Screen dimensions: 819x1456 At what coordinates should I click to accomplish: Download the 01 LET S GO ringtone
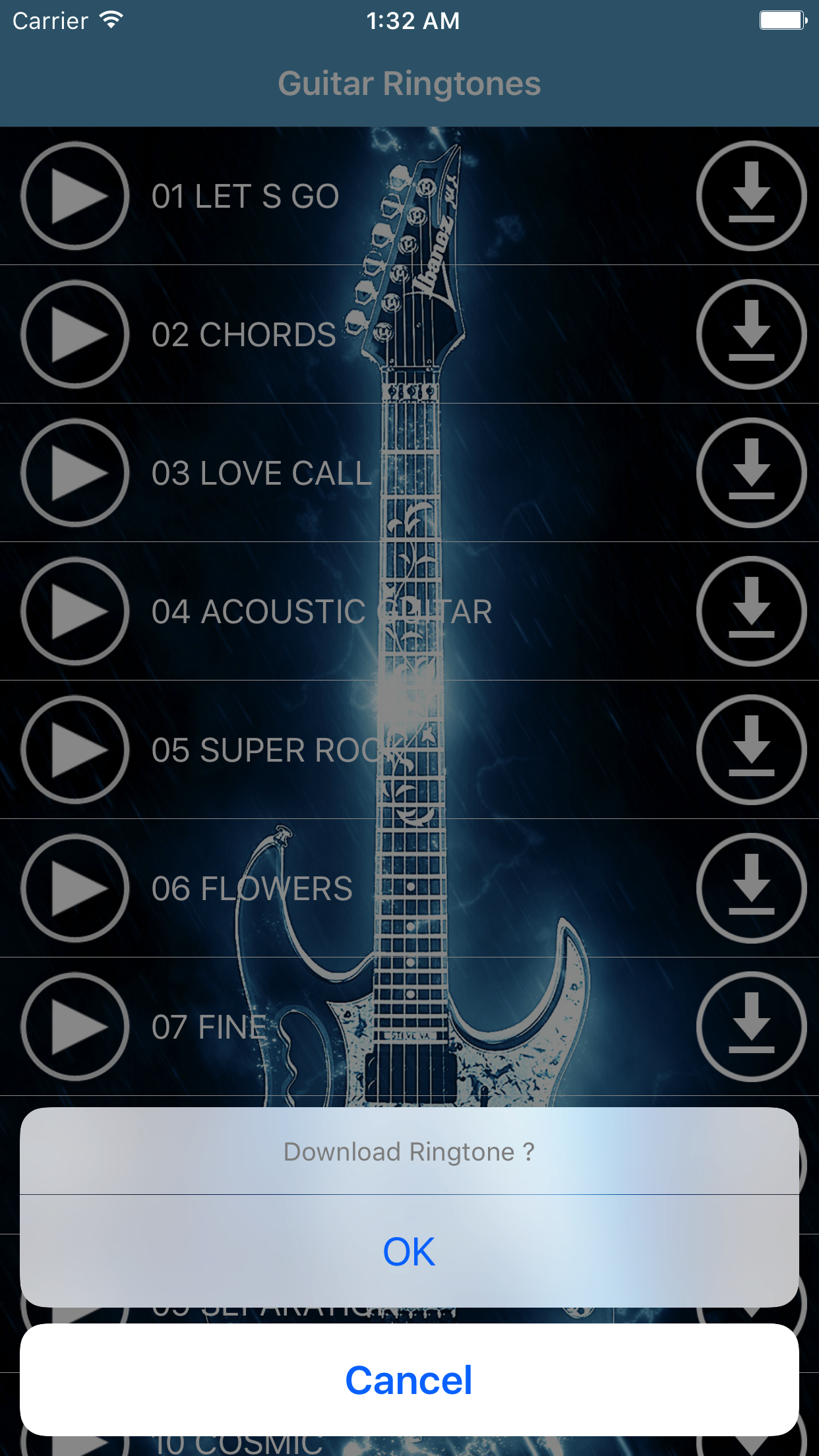(752, 196)
